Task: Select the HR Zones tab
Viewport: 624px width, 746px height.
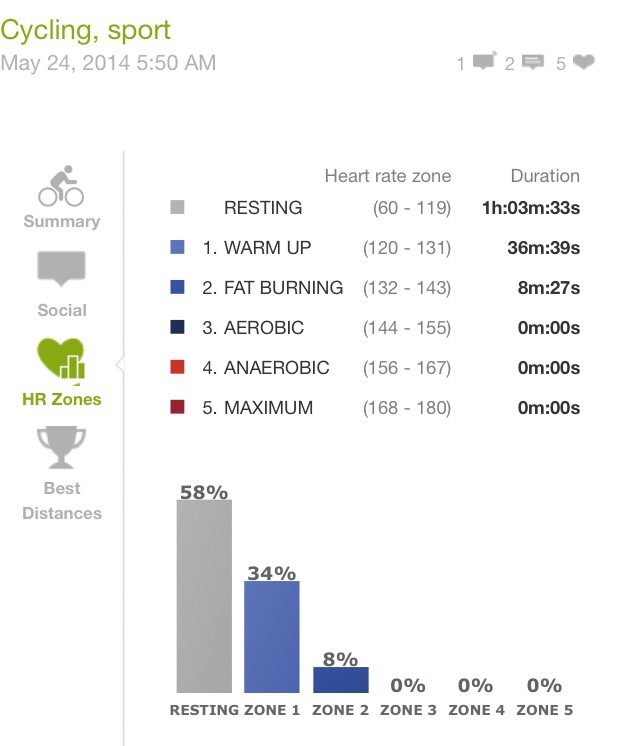Action: coord(61,372)
